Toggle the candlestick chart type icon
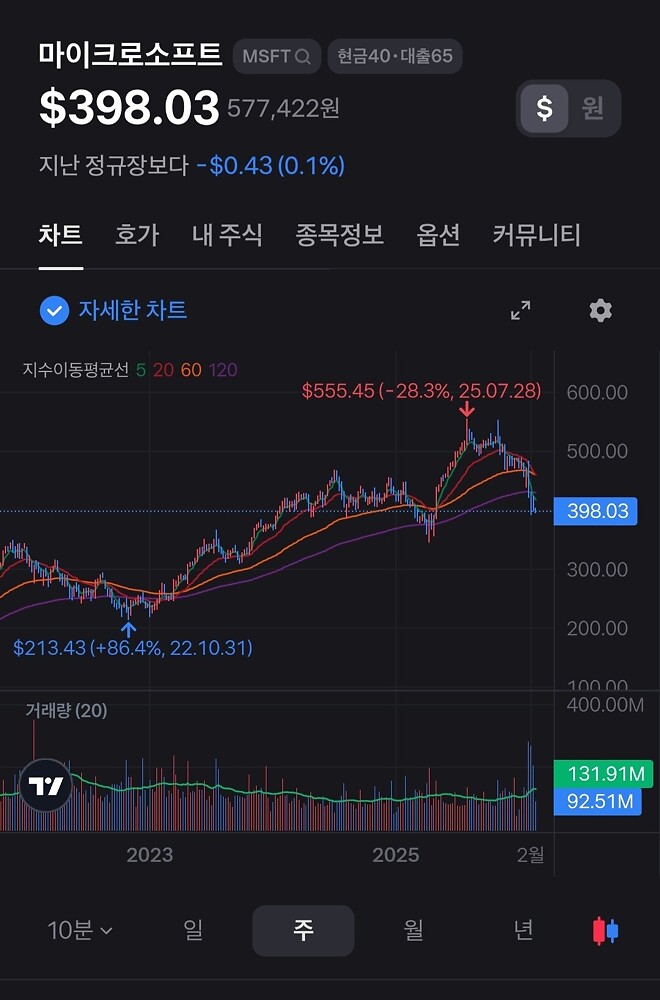 click(606, 931)
